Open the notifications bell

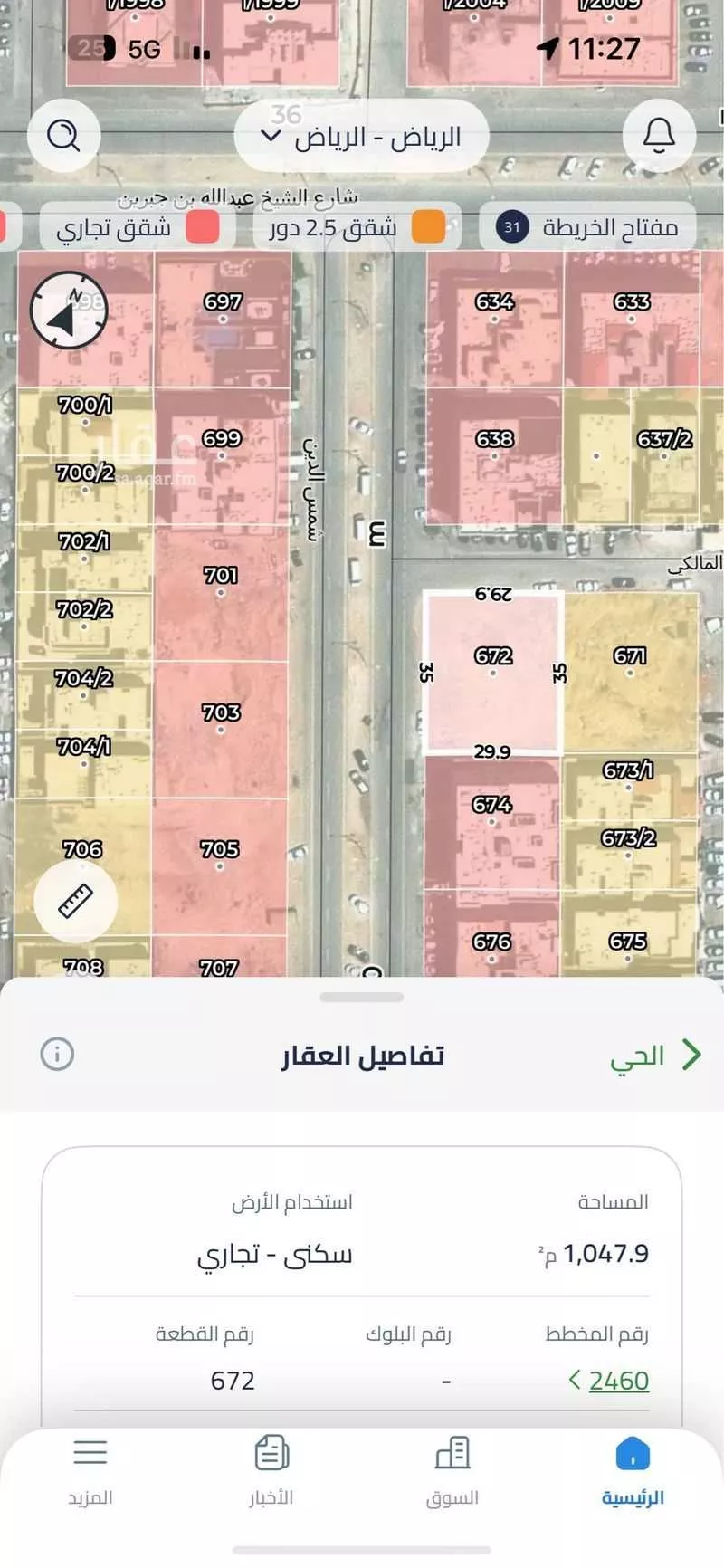pos(658,136)
